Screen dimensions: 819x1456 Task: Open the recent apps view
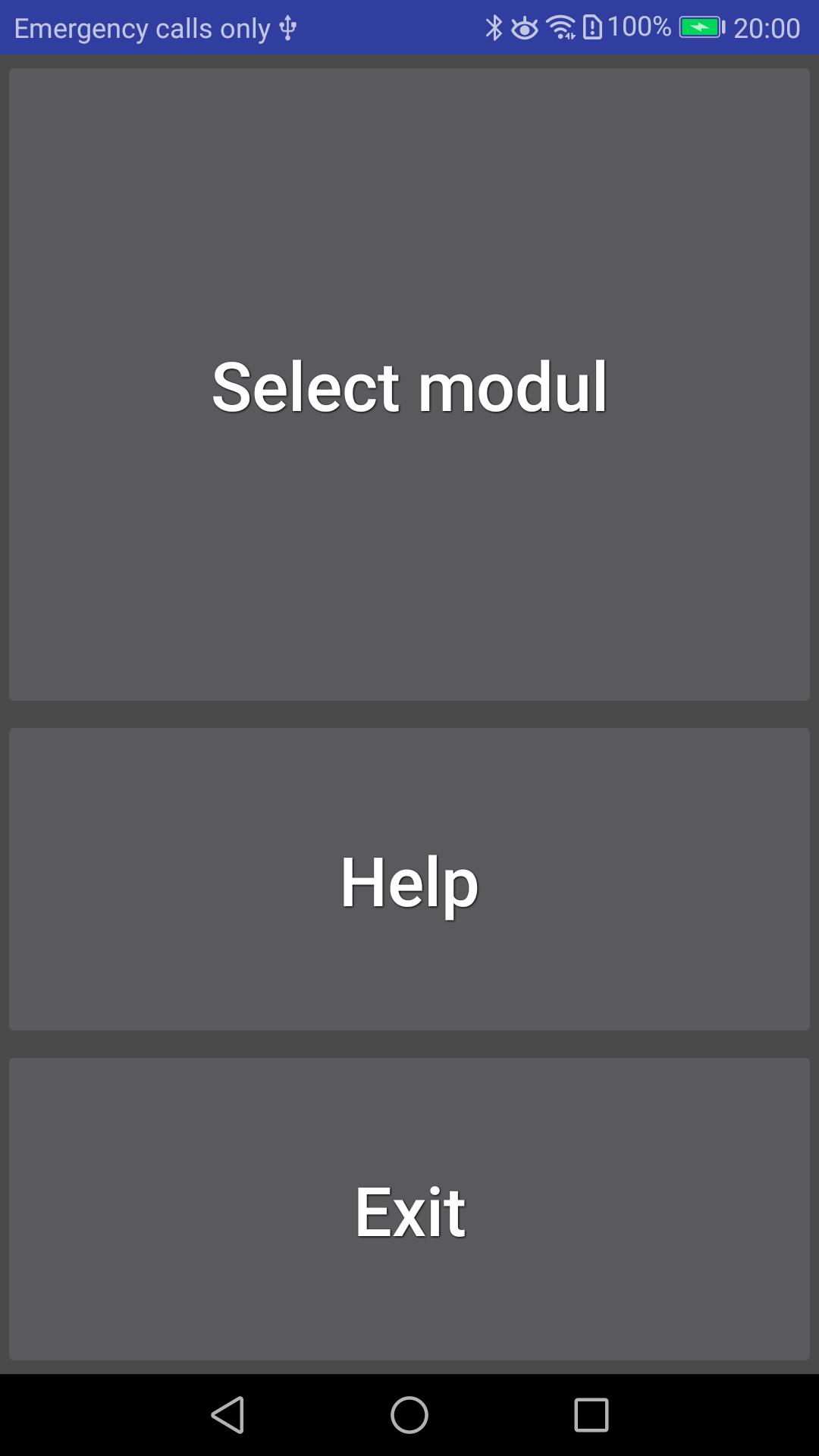tap(591, 1415)
